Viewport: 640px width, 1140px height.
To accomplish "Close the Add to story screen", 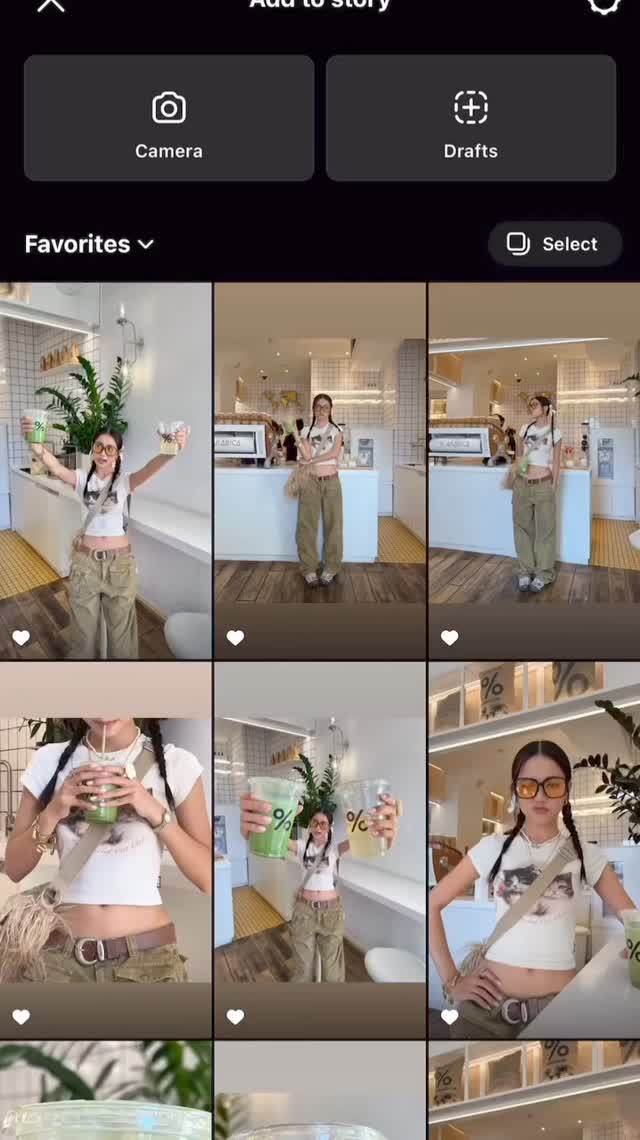I will [x=50, y=5].
